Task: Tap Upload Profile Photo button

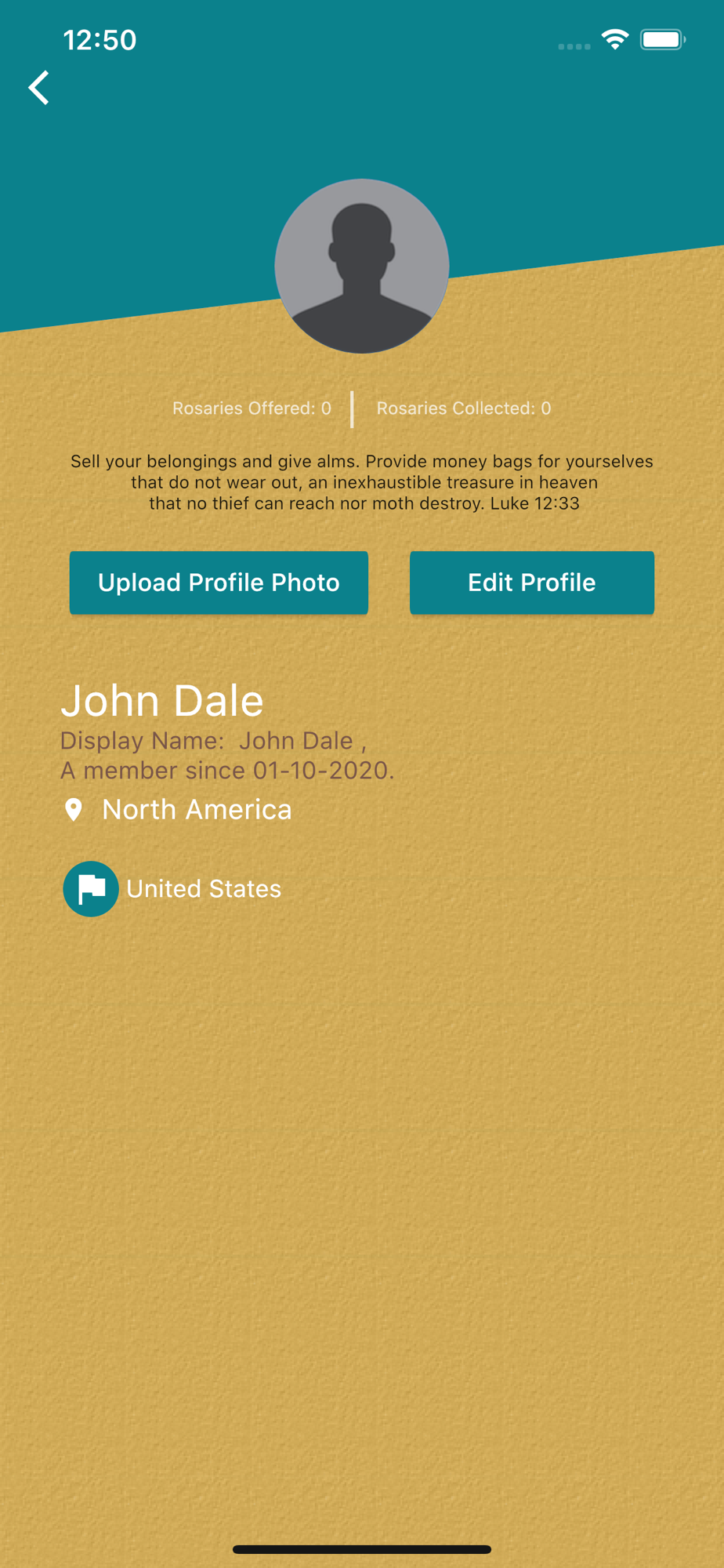Action: pyautogui.click(x=219, y=583)
